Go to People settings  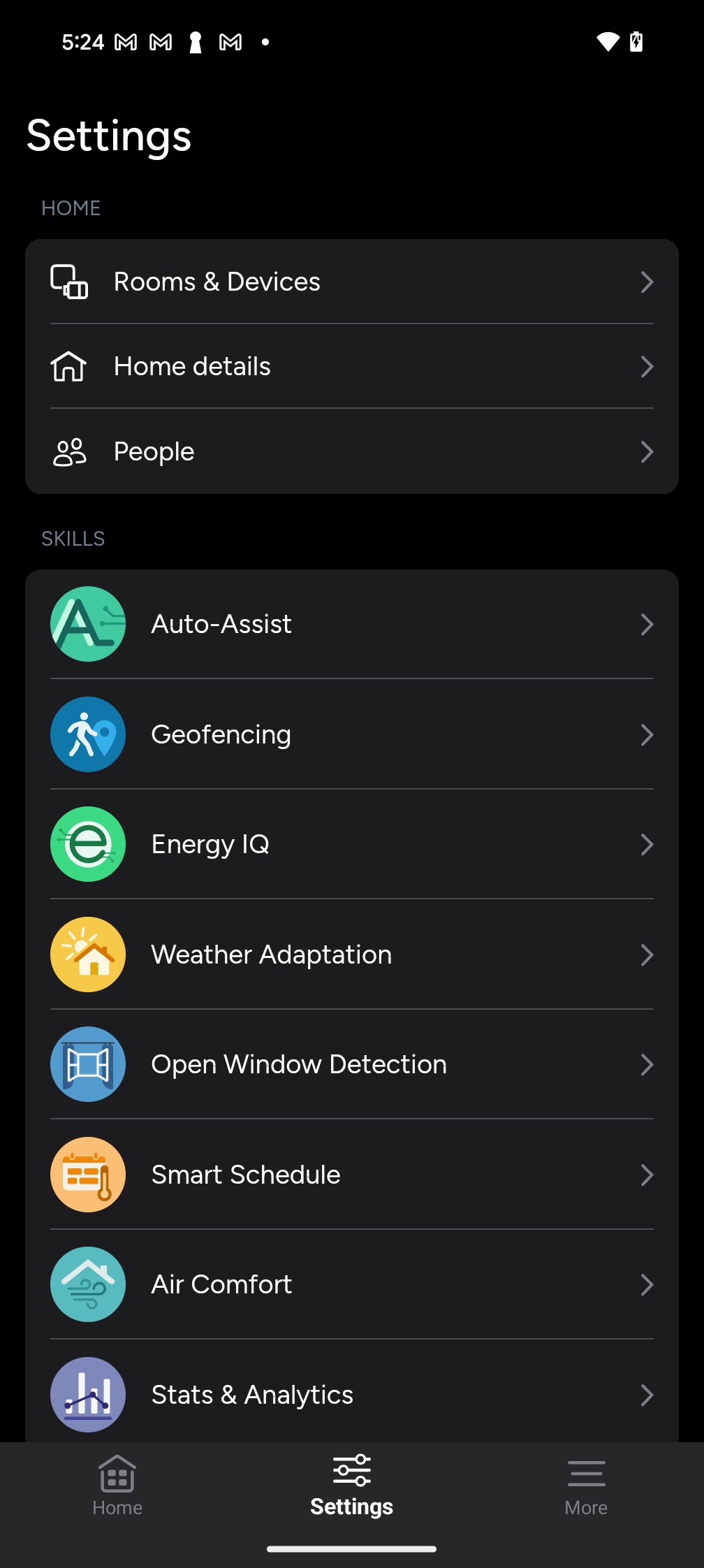pyautogui.click(x=351, y=451)
